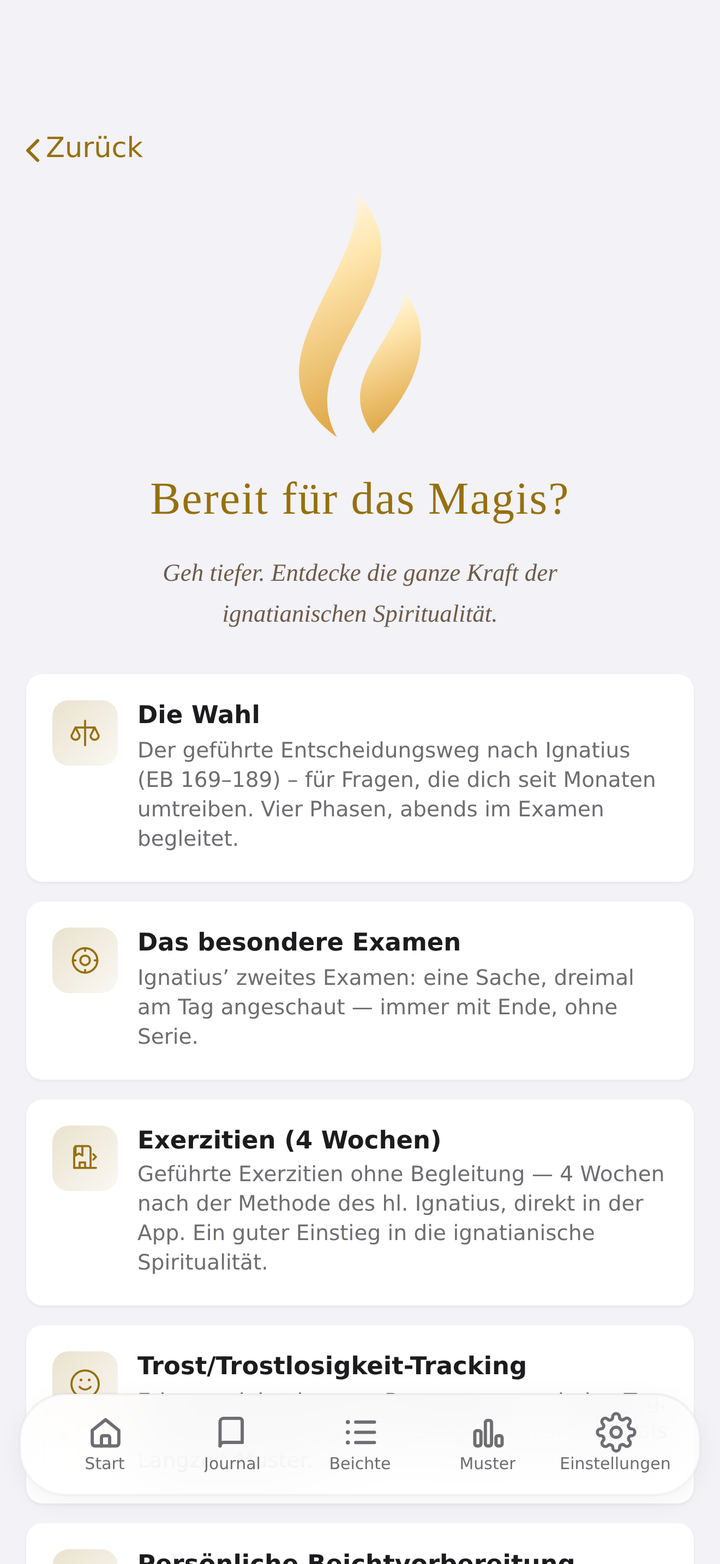Switch to the Journal tab
This screenshot has height=1564, width=720.
(232, 1444)
